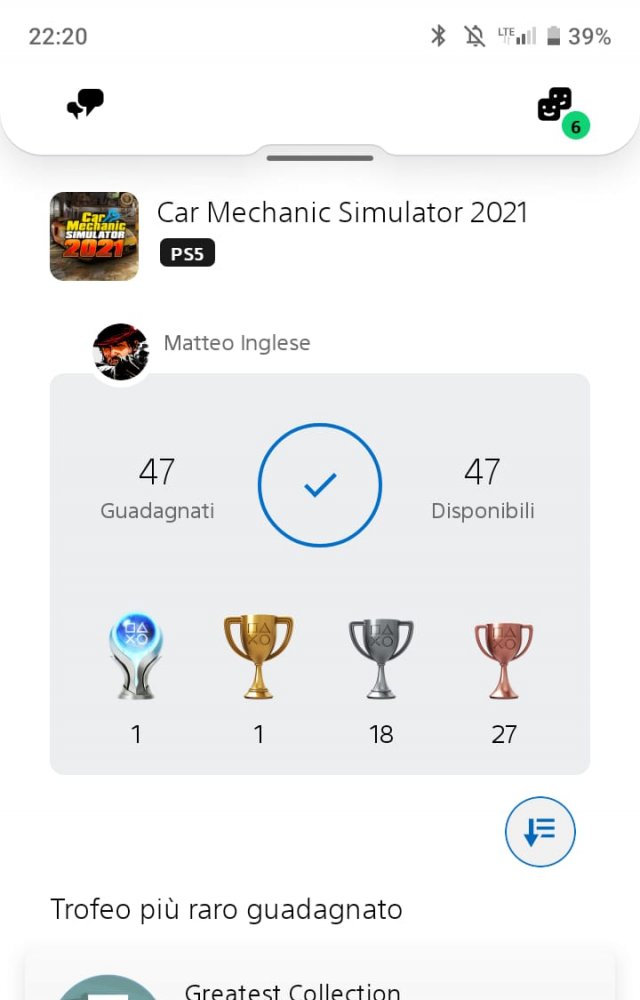Open the chat messages icon
The width and height of the screenshot is (640, 1000).
[85, 103]
